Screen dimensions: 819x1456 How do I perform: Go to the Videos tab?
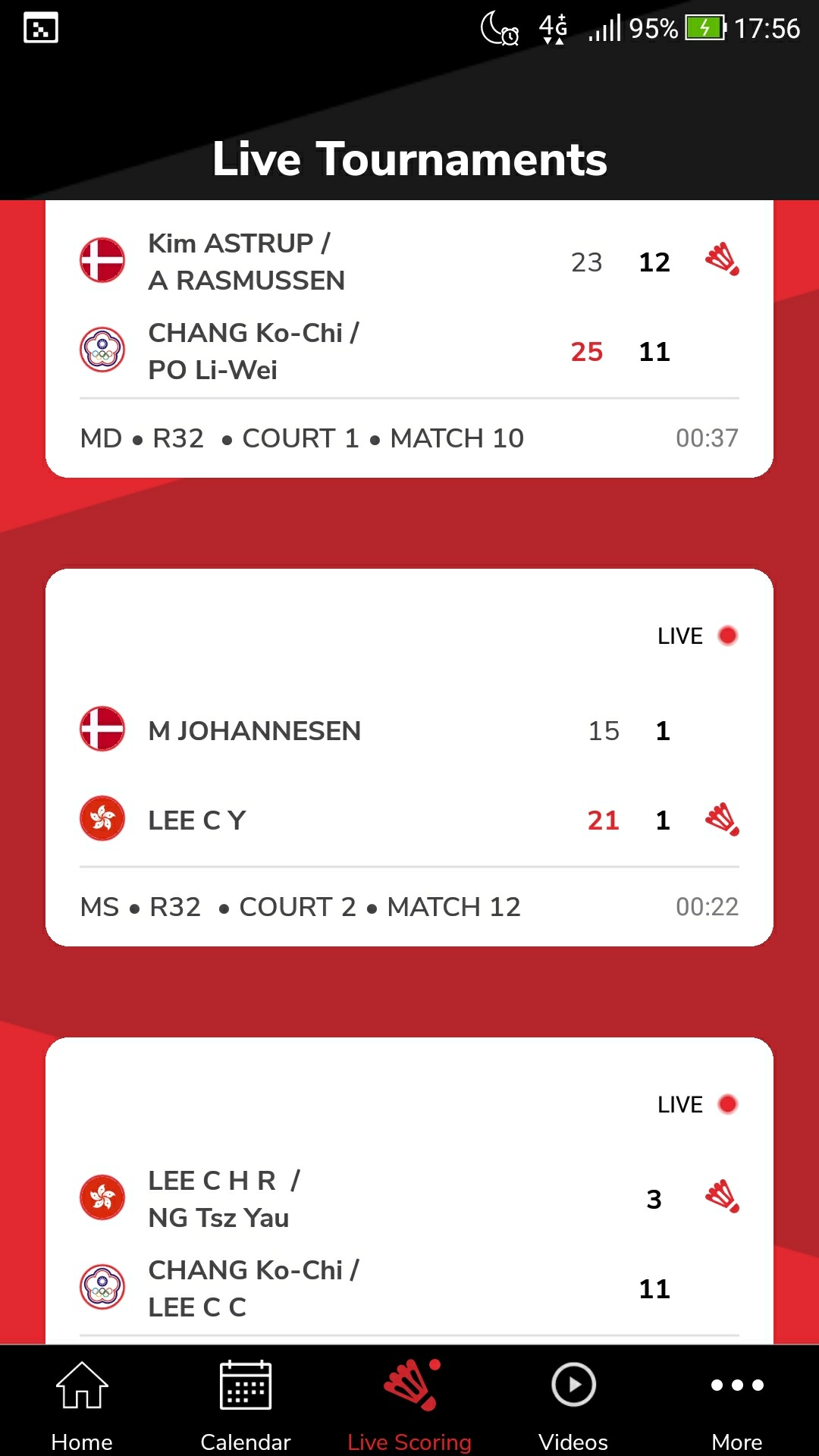573,1401
